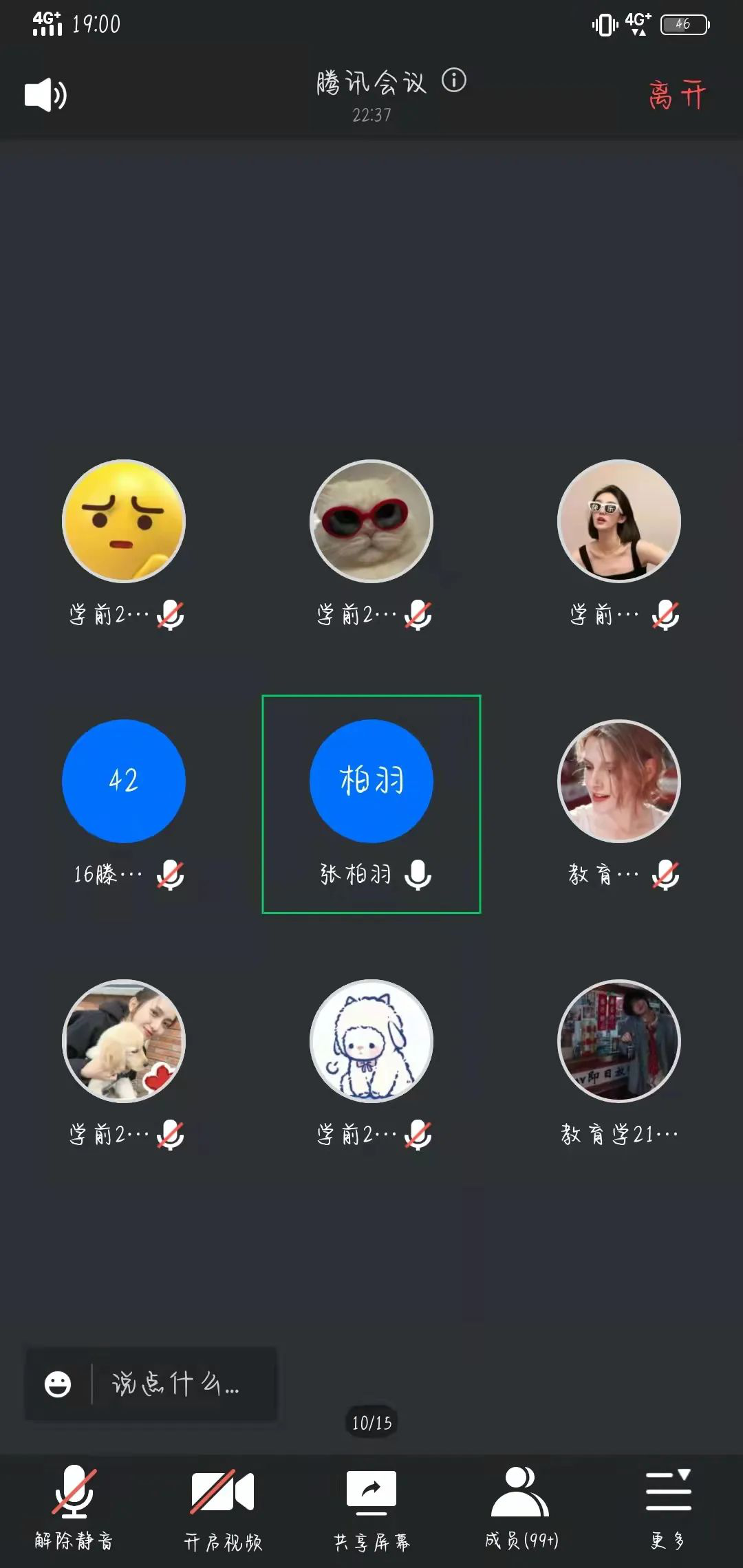Screen dimensions: 743x1568
Task: Open the meeting info icon
Action: point(453,80)
